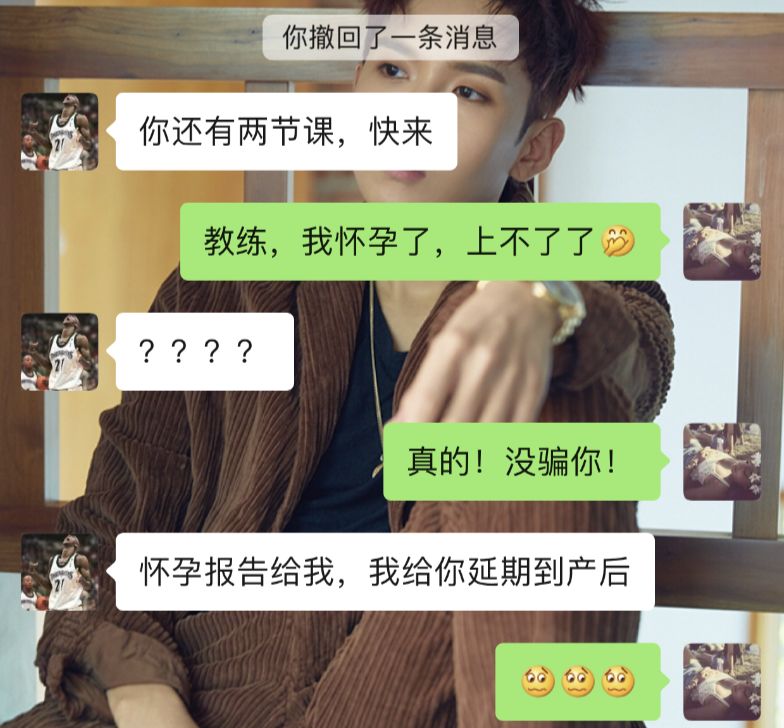Open sender's avatar beside the "？？？？" message

click(60, 352)
